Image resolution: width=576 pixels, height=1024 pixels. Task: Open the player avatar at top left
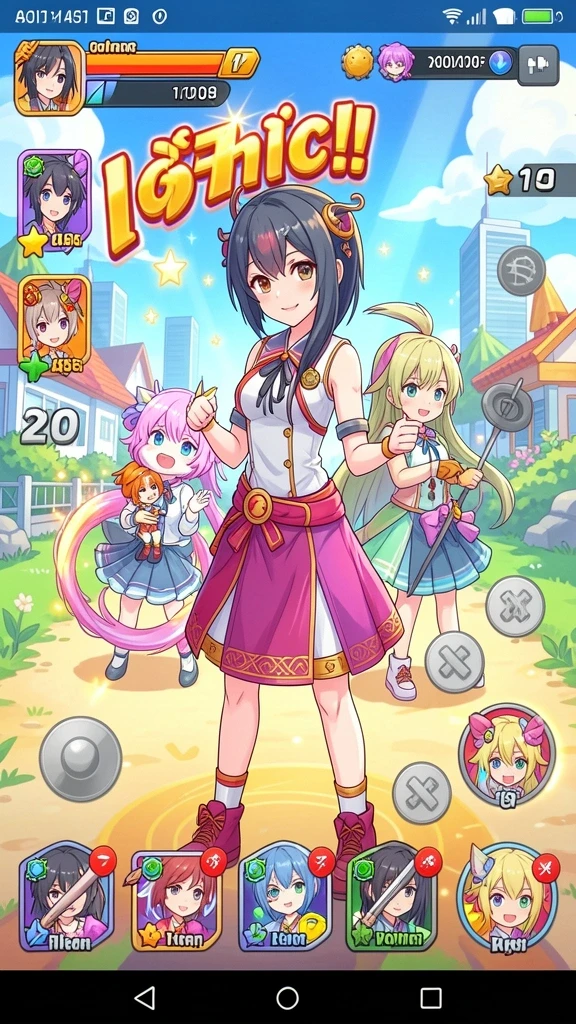(50, 78)
